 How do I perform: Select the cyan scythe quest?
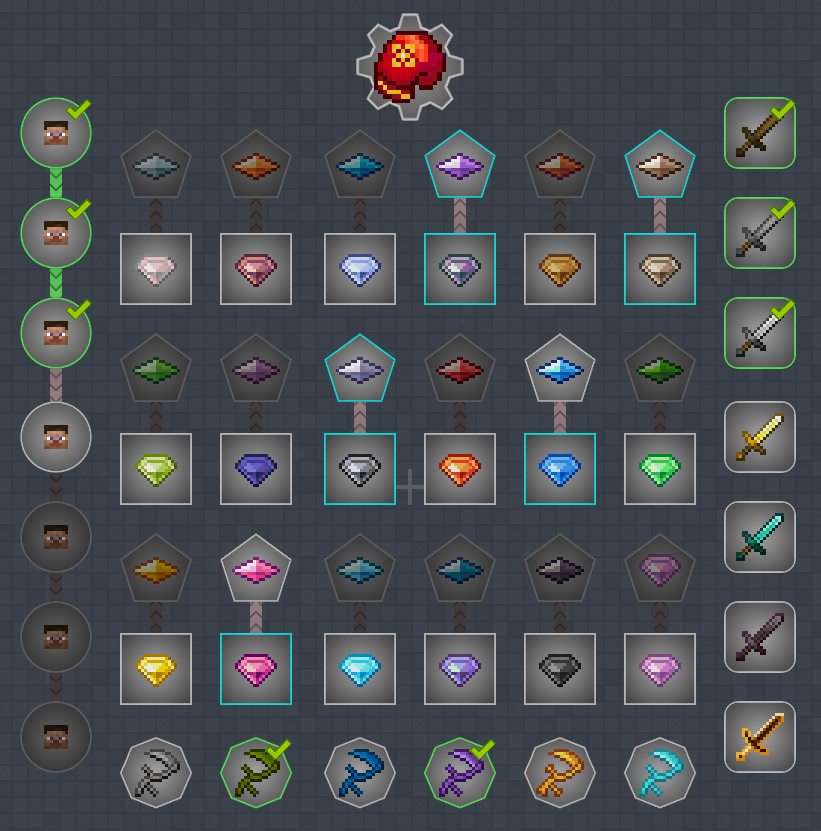660,773
